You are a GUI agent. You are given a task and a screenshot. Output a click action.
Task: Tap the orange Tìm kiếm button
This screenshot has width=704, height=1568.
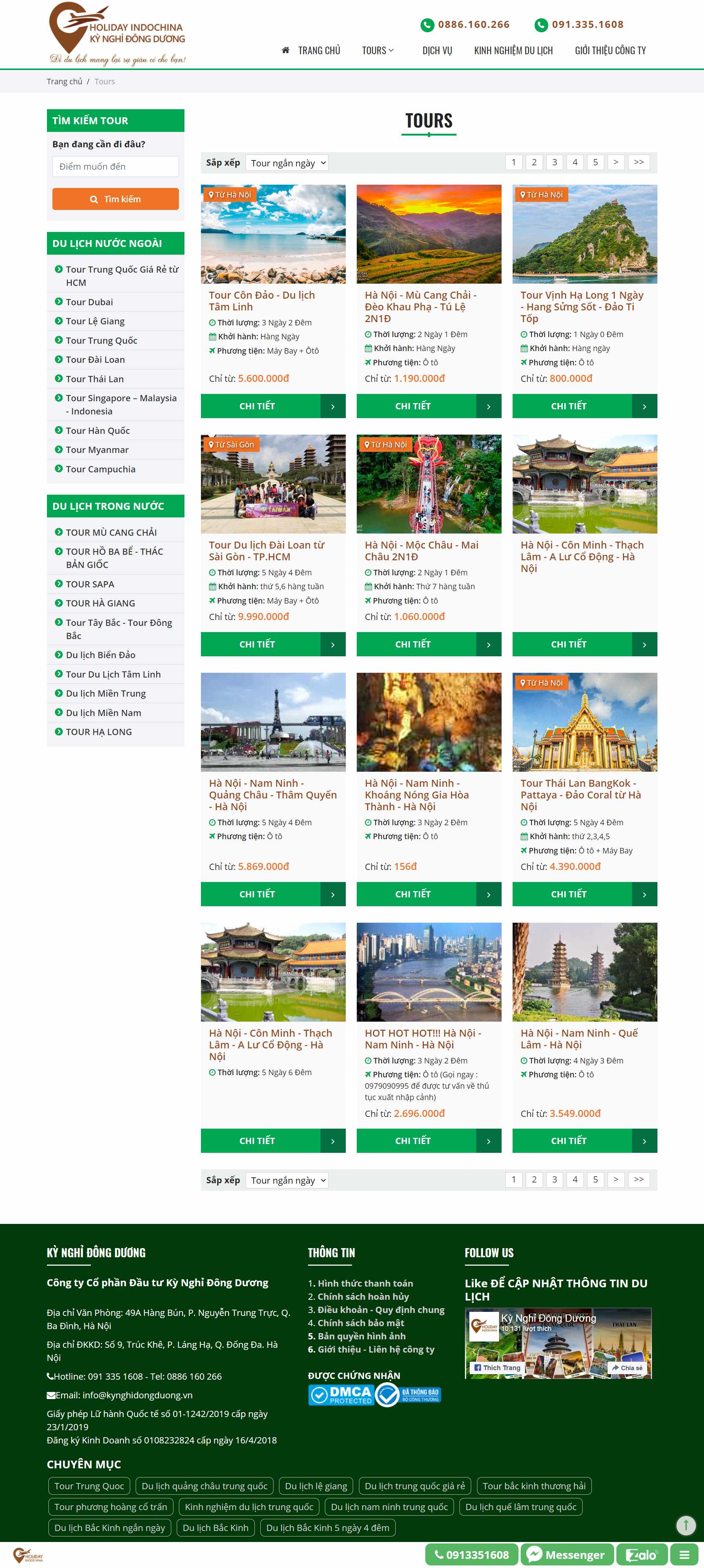pos(115,199)
